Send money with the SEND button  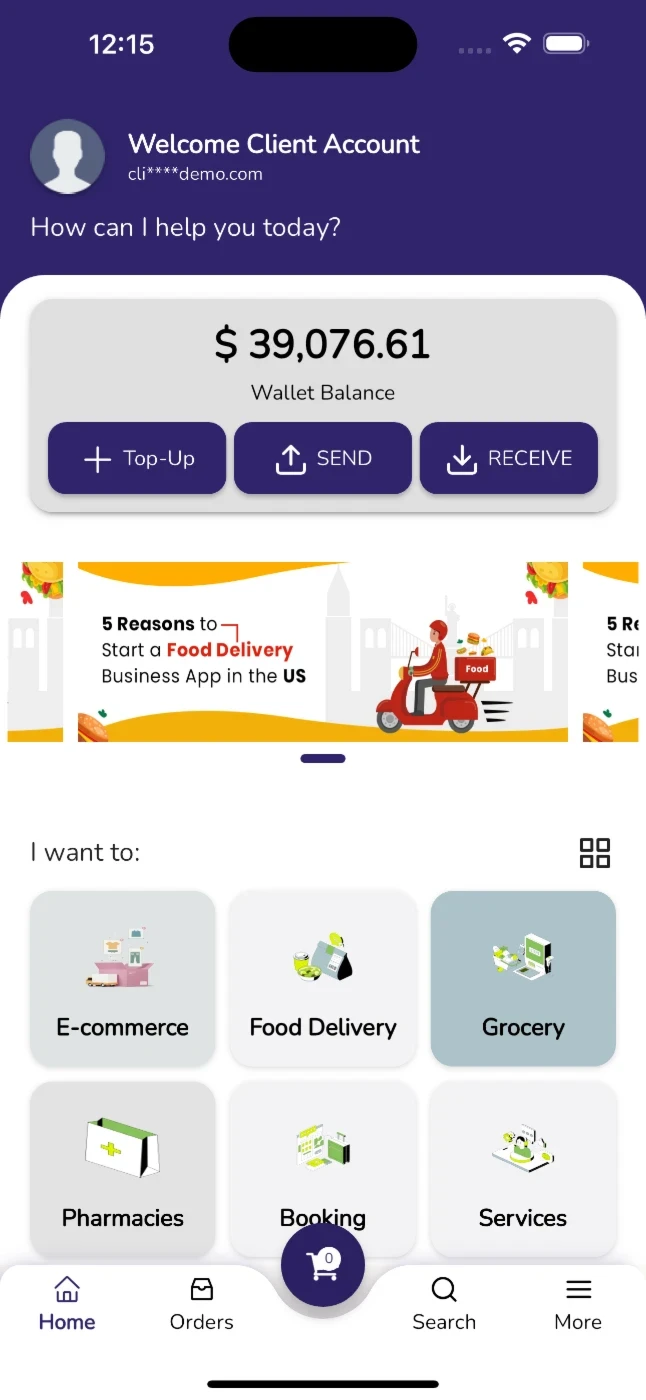pyautogui.click(x=322, y=458)
